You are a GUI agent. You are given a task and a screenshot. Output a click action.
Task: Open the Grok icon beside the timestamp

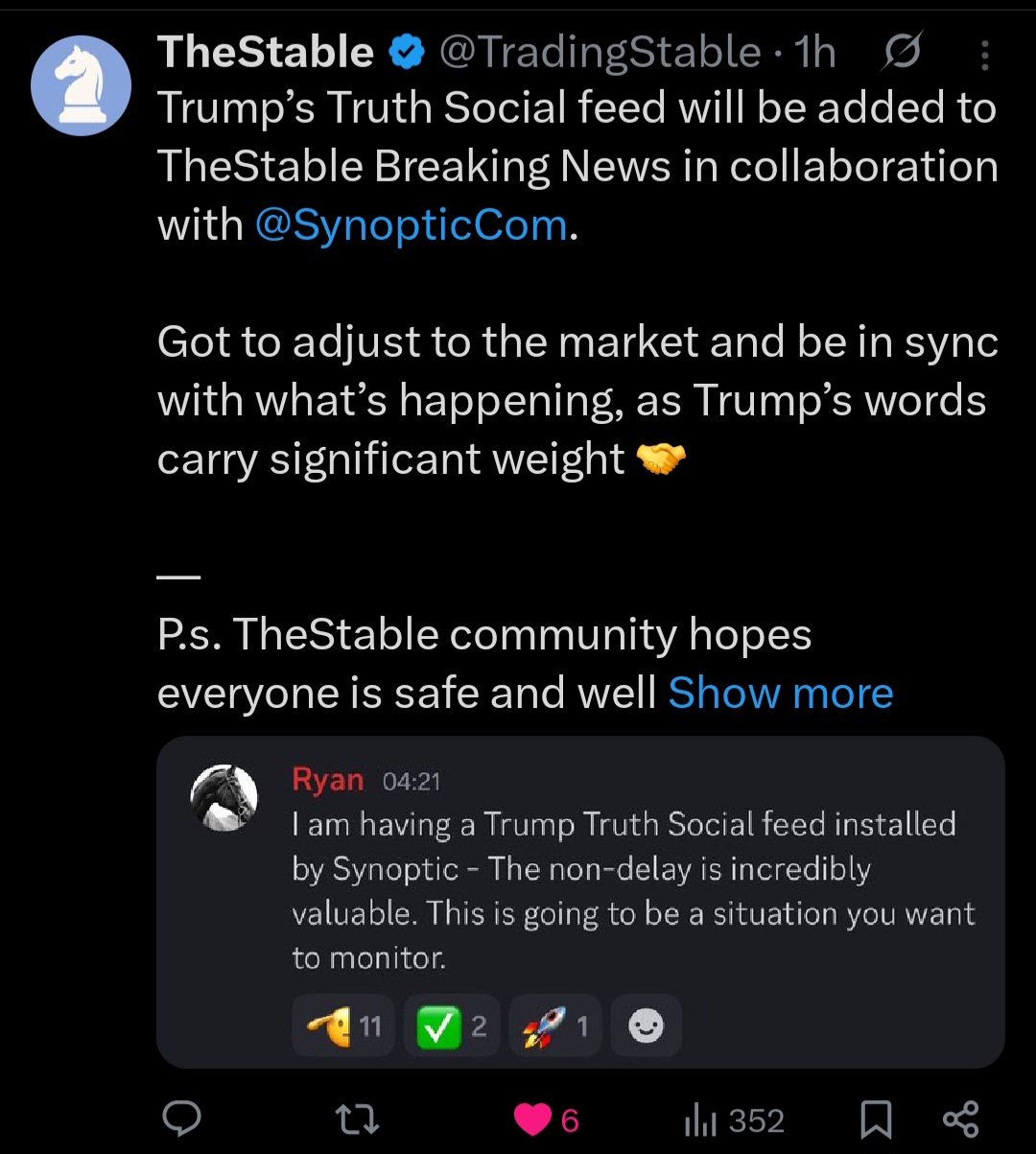coord(901,53)
